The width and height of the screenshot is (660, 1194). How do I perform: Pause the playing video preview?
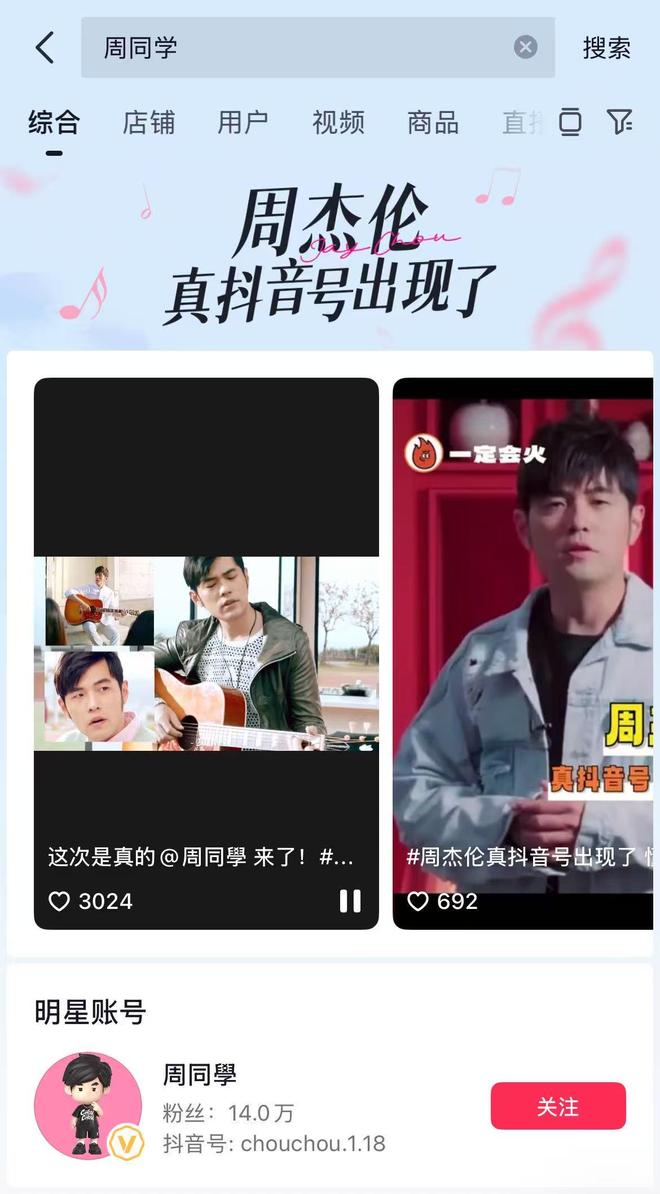pos(350,901)
